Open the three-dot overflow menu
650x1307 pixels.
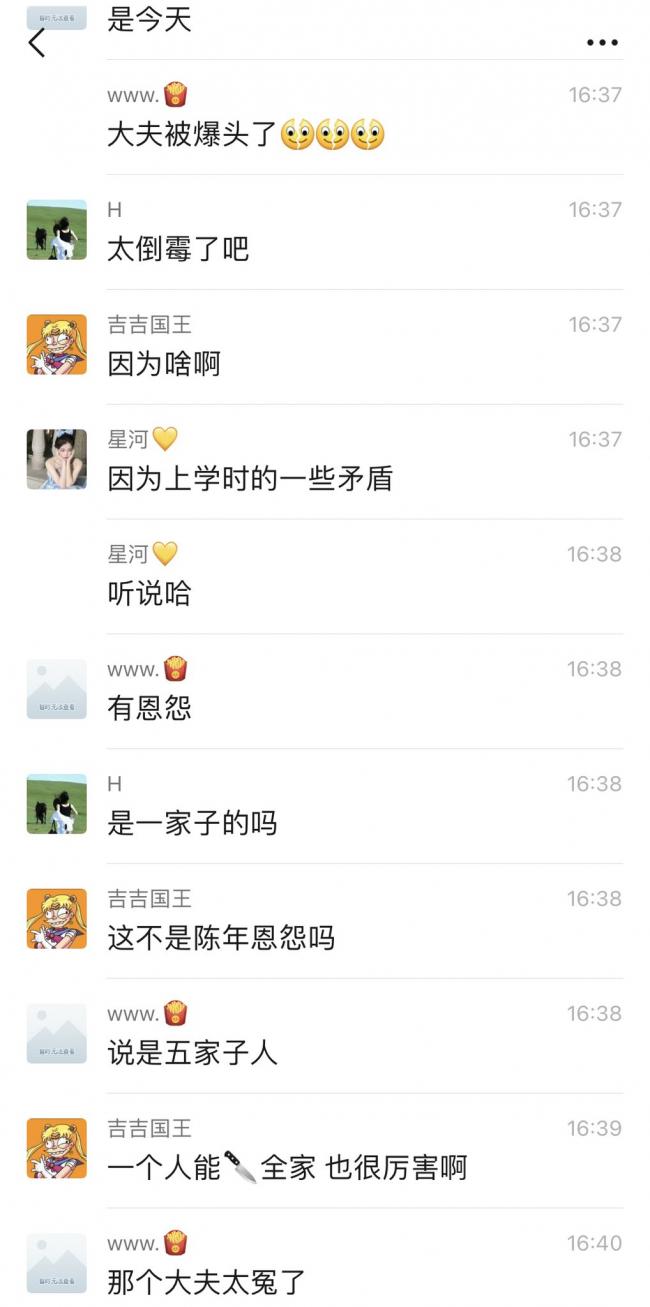pos(602,43)
